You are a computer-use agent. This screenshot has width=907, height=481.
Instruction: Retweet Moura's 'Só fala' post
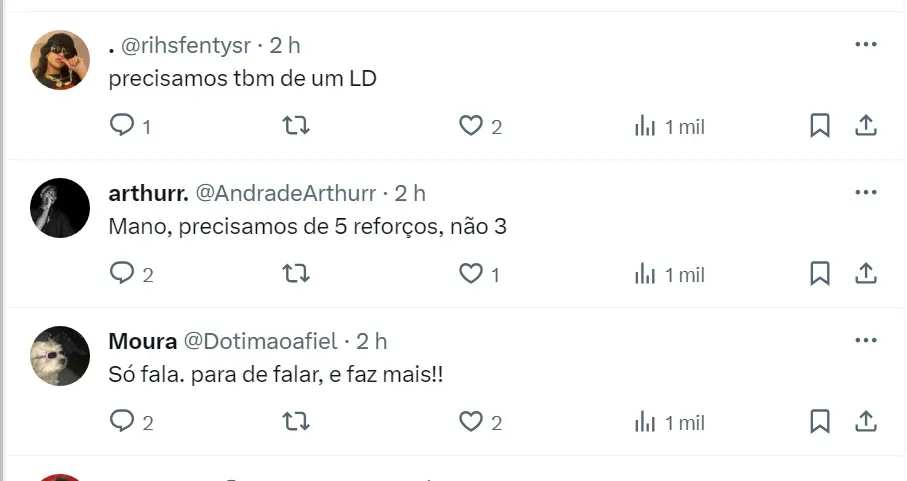(296, 422)
